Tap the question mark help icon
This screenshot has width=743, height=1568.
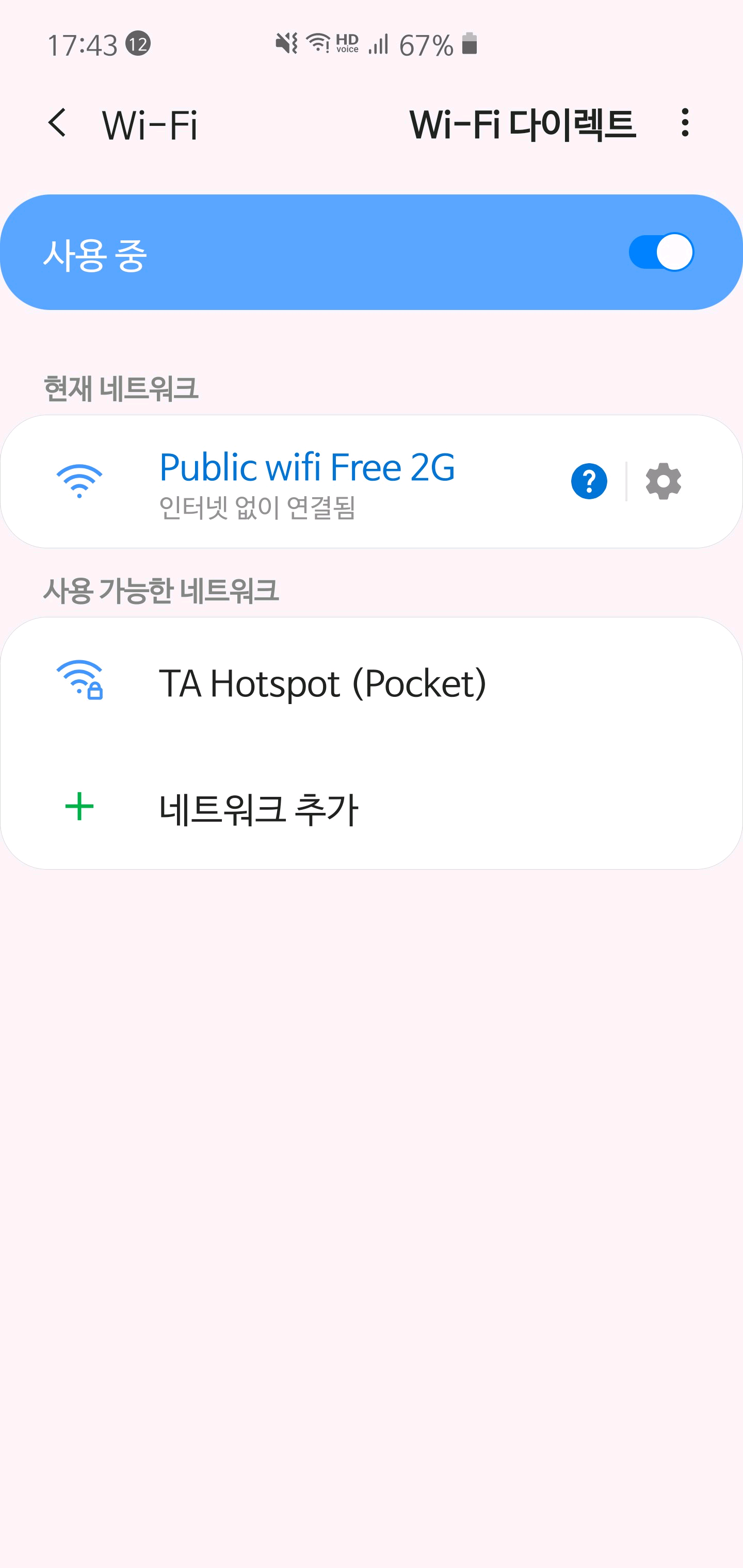pos(589,481)
